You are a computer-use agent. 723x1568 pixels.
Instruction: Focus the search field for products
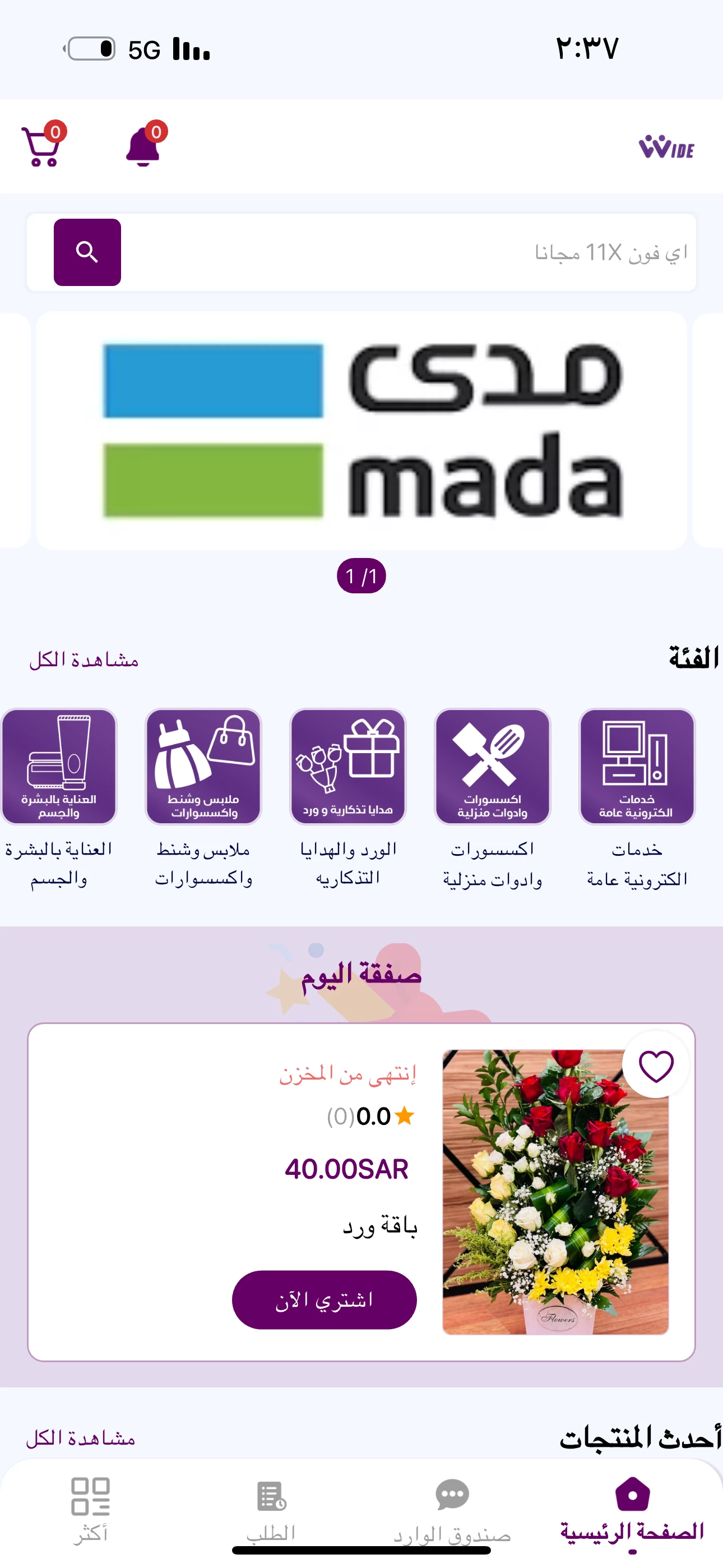[402, 252]
